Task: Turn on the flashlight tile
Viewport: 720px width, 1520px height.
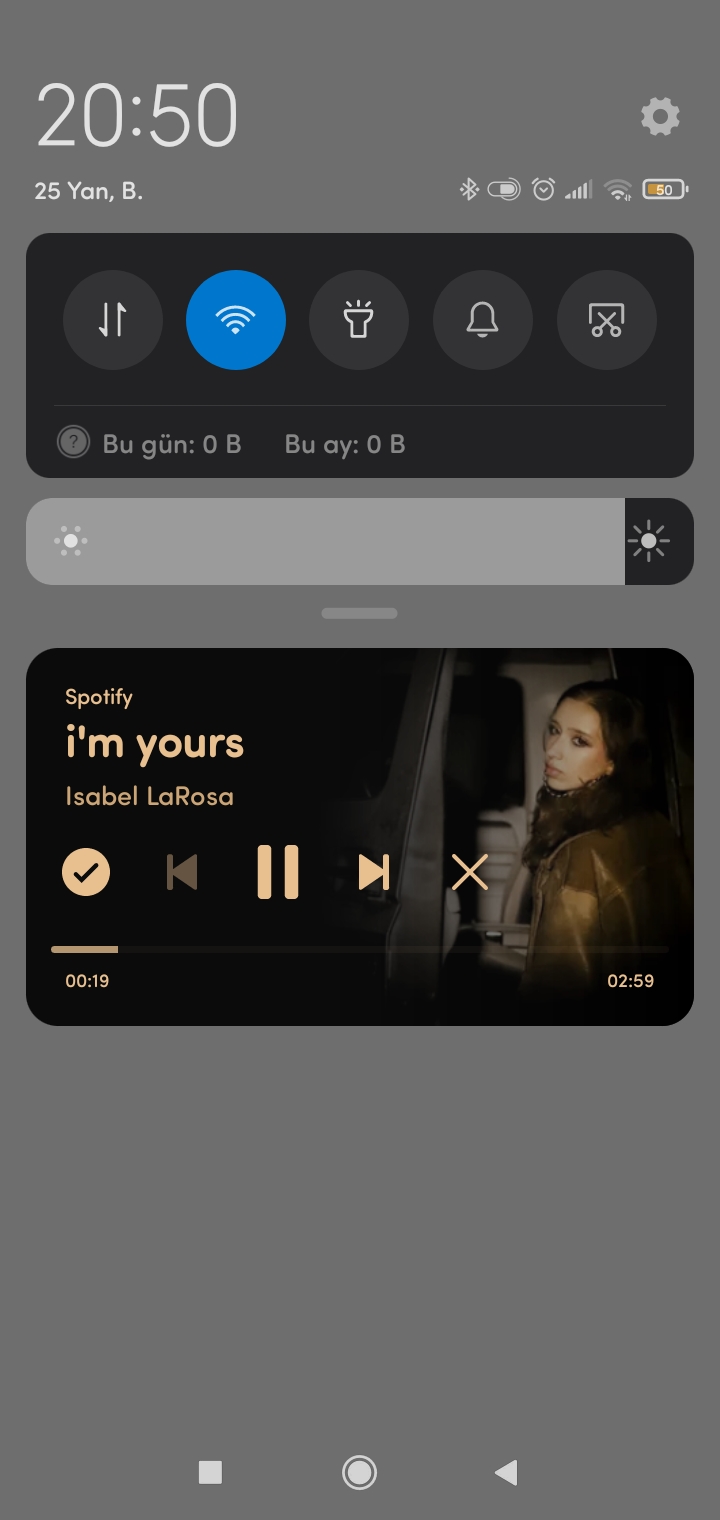Action: point(359,320)
